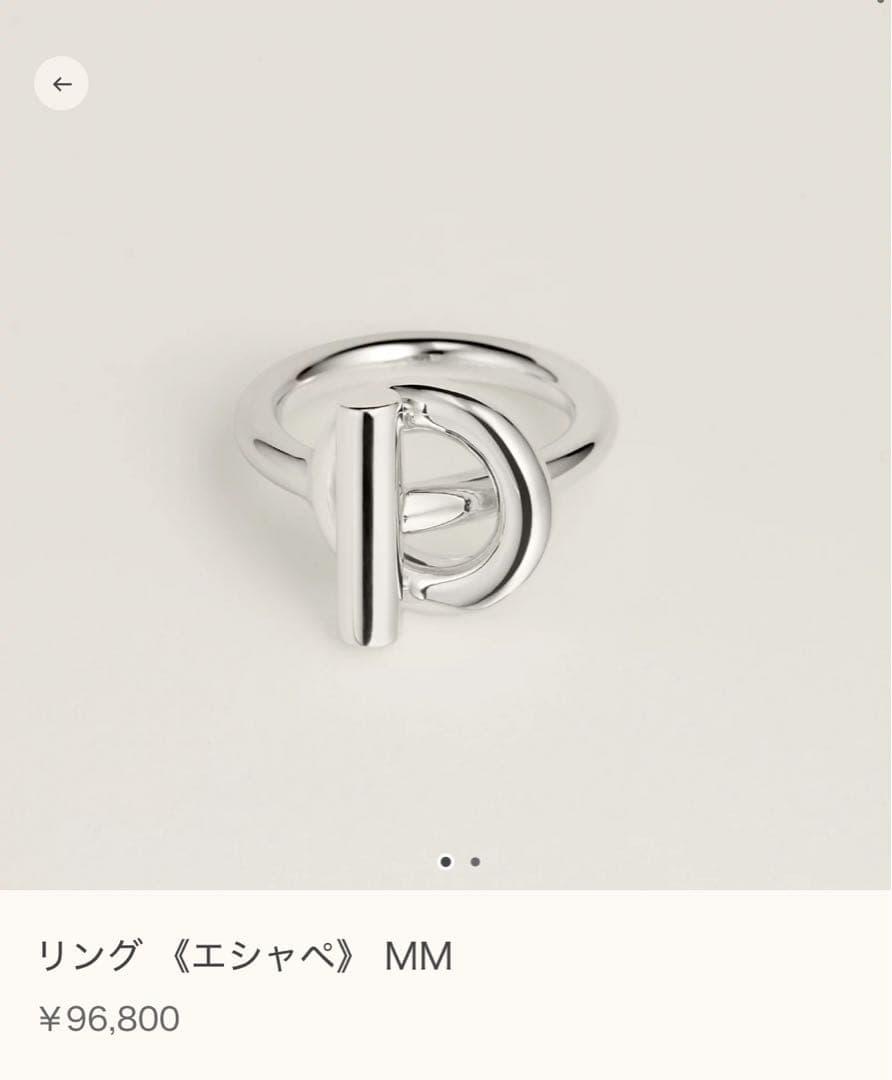Open the product title リング 《エシャペ》 MM
Screen dimensions: 892x1080
point(245,956)
